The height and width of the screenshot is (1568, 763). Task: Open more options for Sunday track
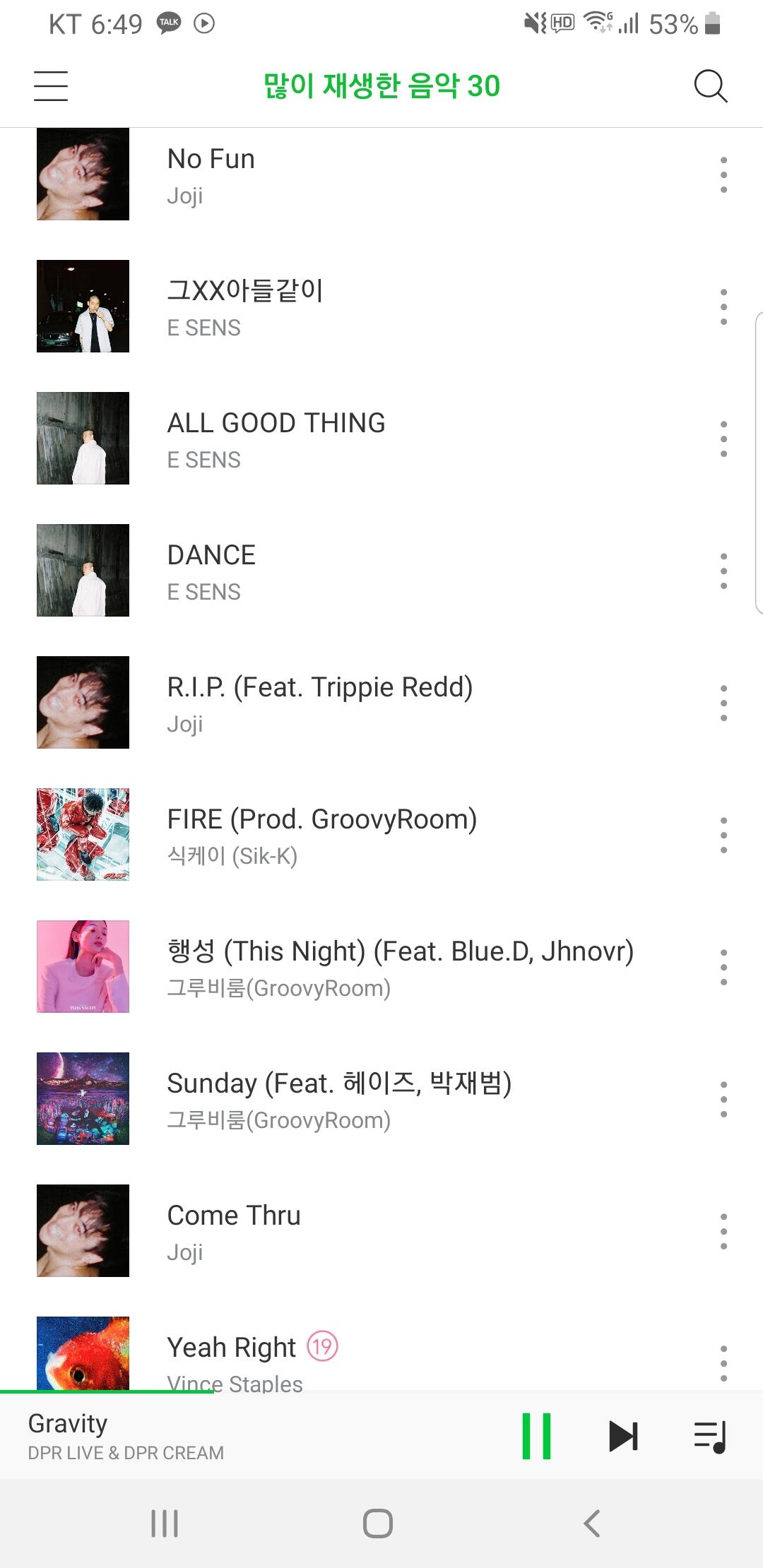click(x=723, y=1099)
